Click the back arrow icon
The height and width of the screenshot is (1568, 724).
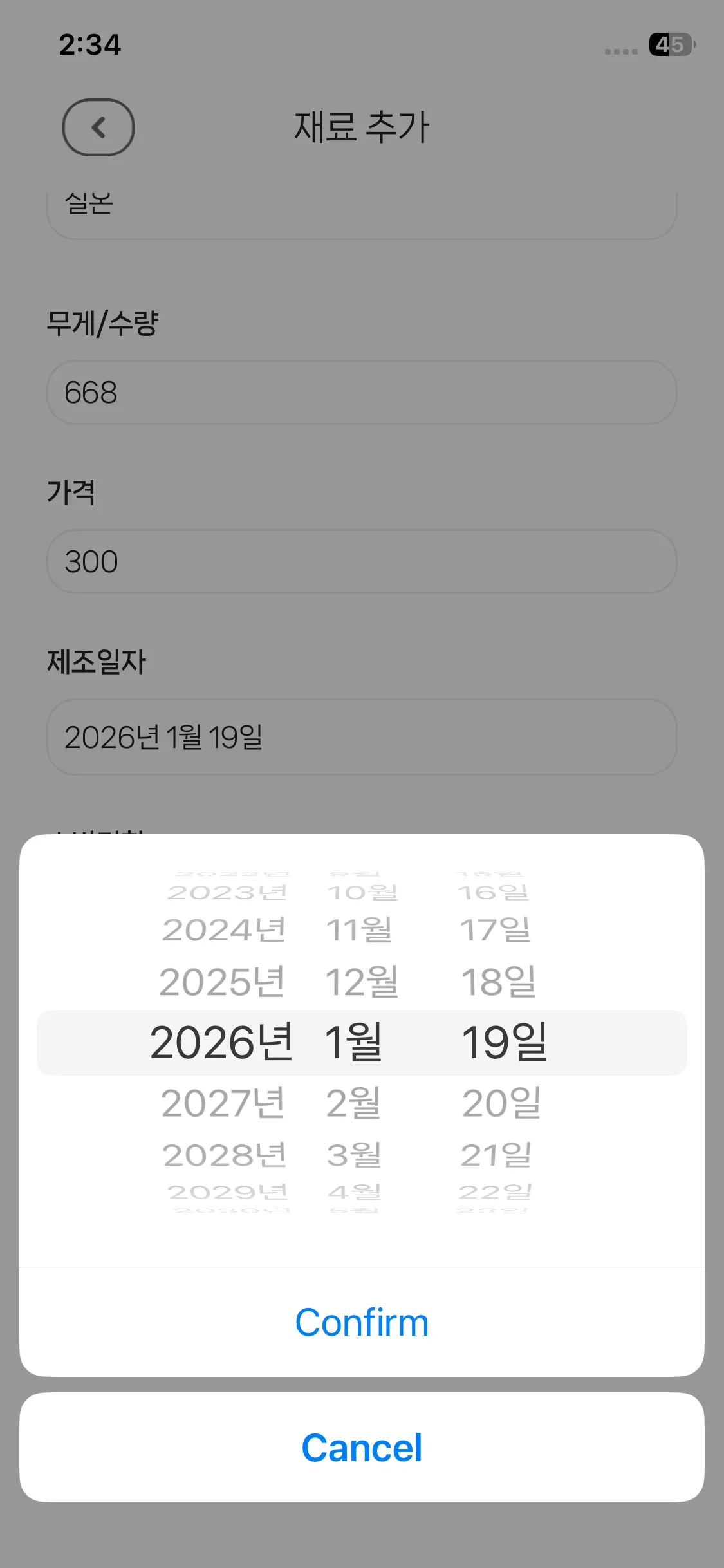point(98,127)
